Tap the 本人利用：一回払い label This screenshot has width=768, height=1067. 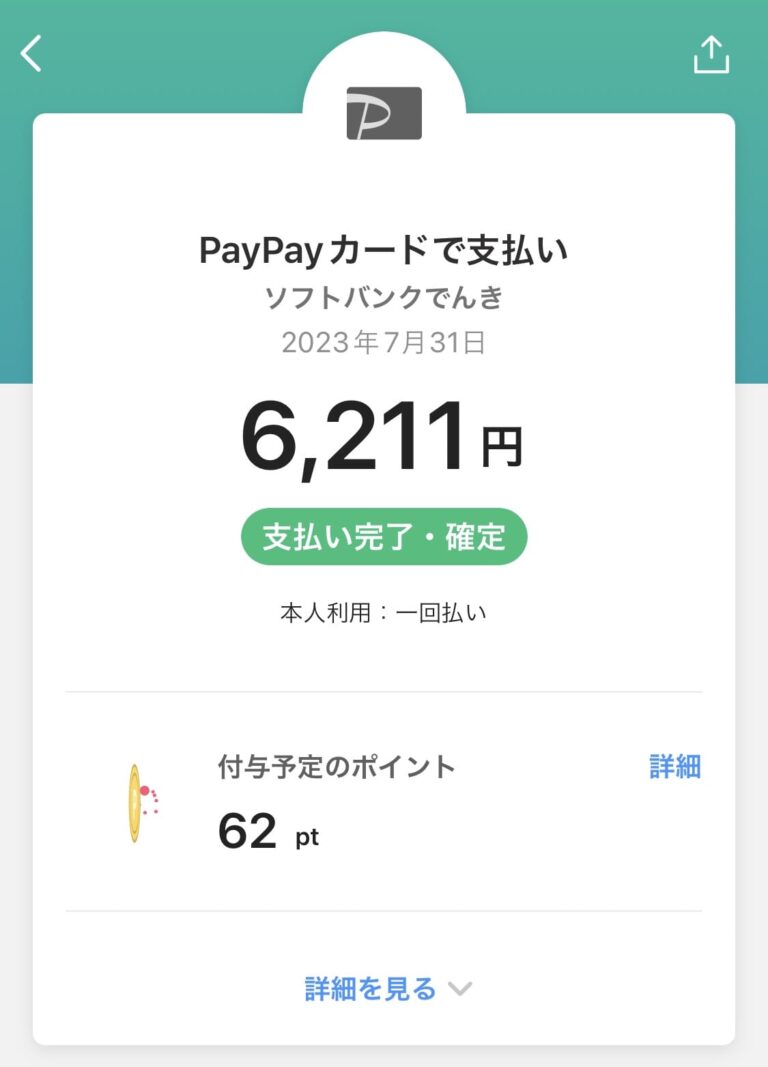(384, 613)
